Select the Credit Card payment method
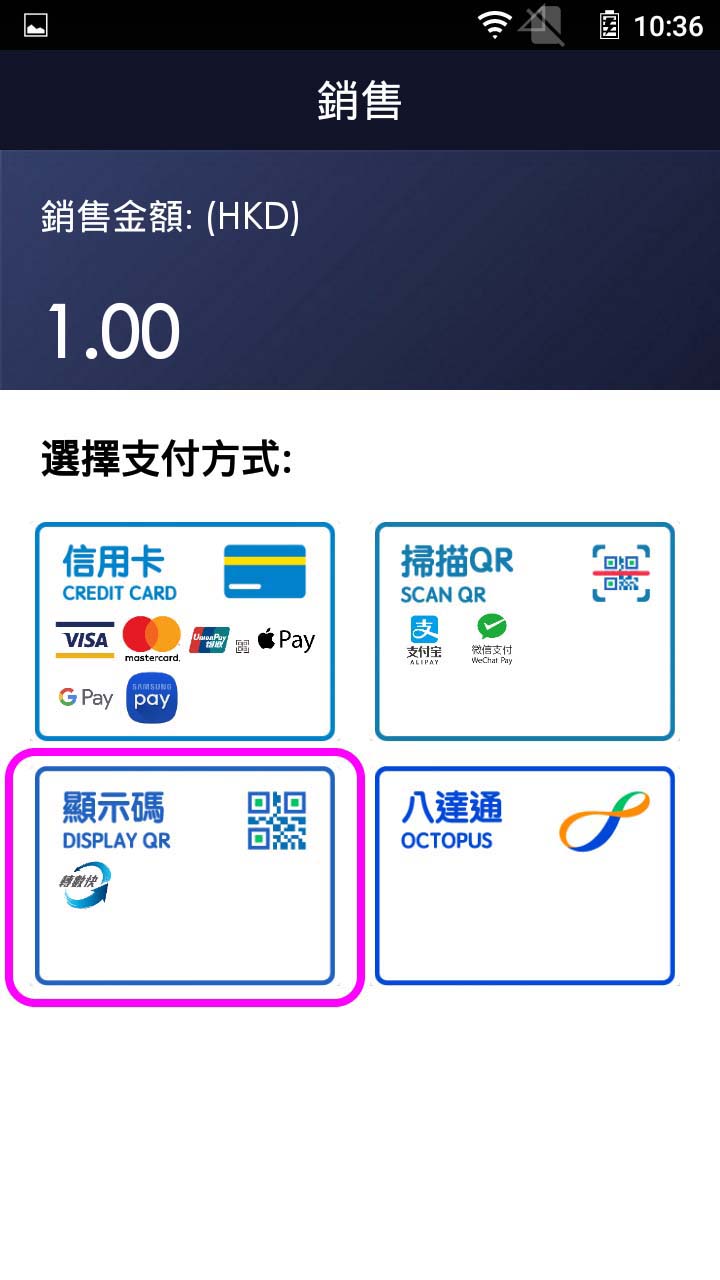The width and height of the screenshot is (720, 1280). point(185,631)
